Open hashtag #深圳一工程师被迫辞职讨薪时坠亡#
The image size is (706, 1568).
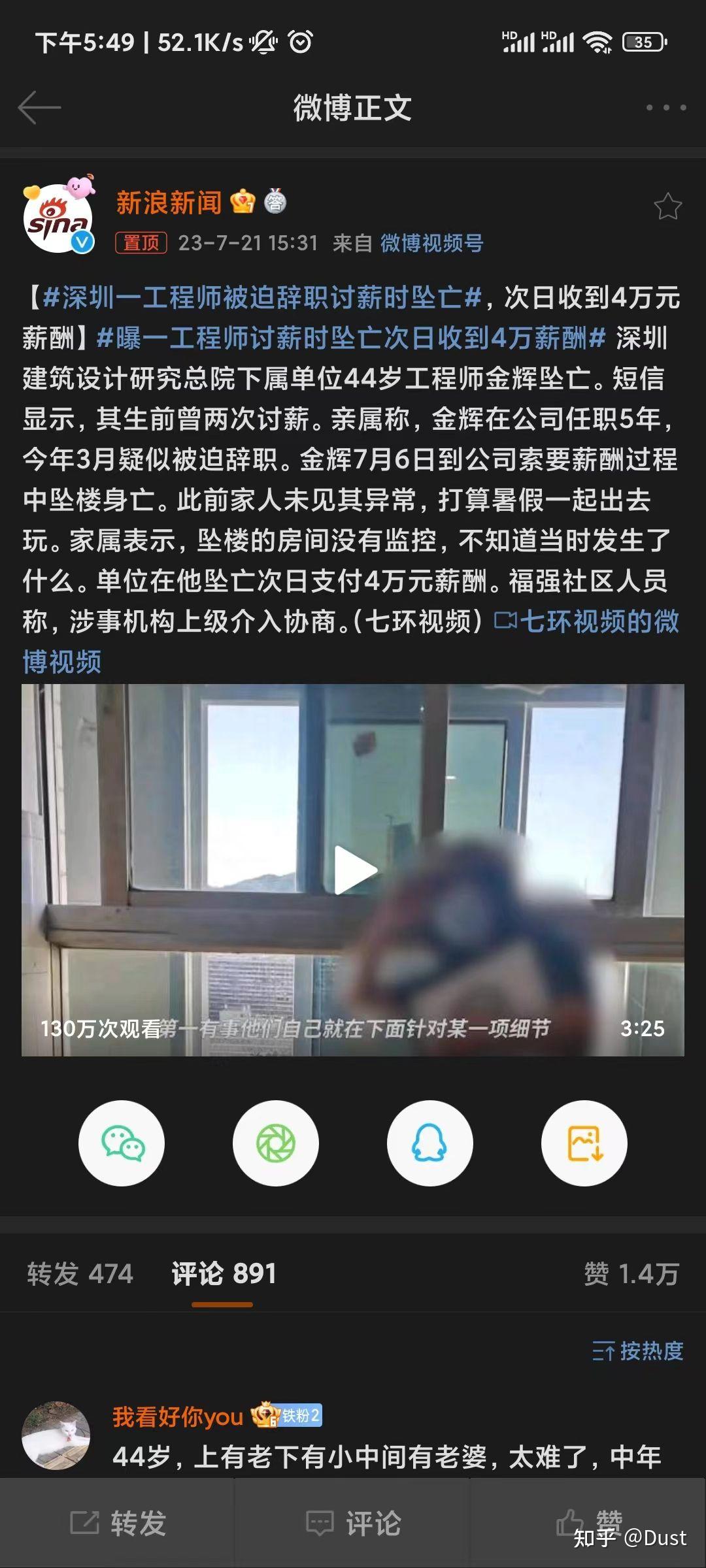point(262,298)
